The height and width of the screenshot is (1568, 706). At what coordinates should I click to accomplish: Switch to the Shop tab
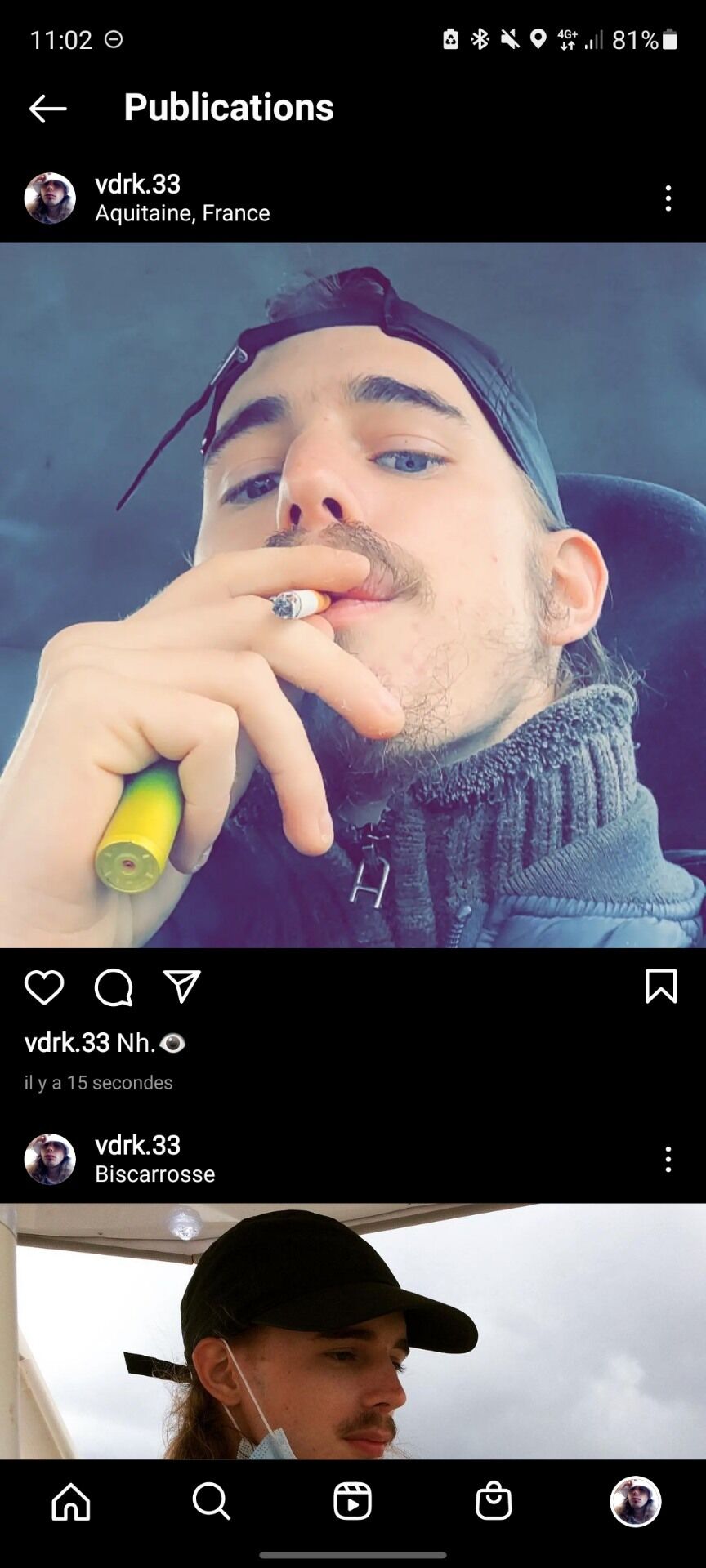pos(494,1501)
